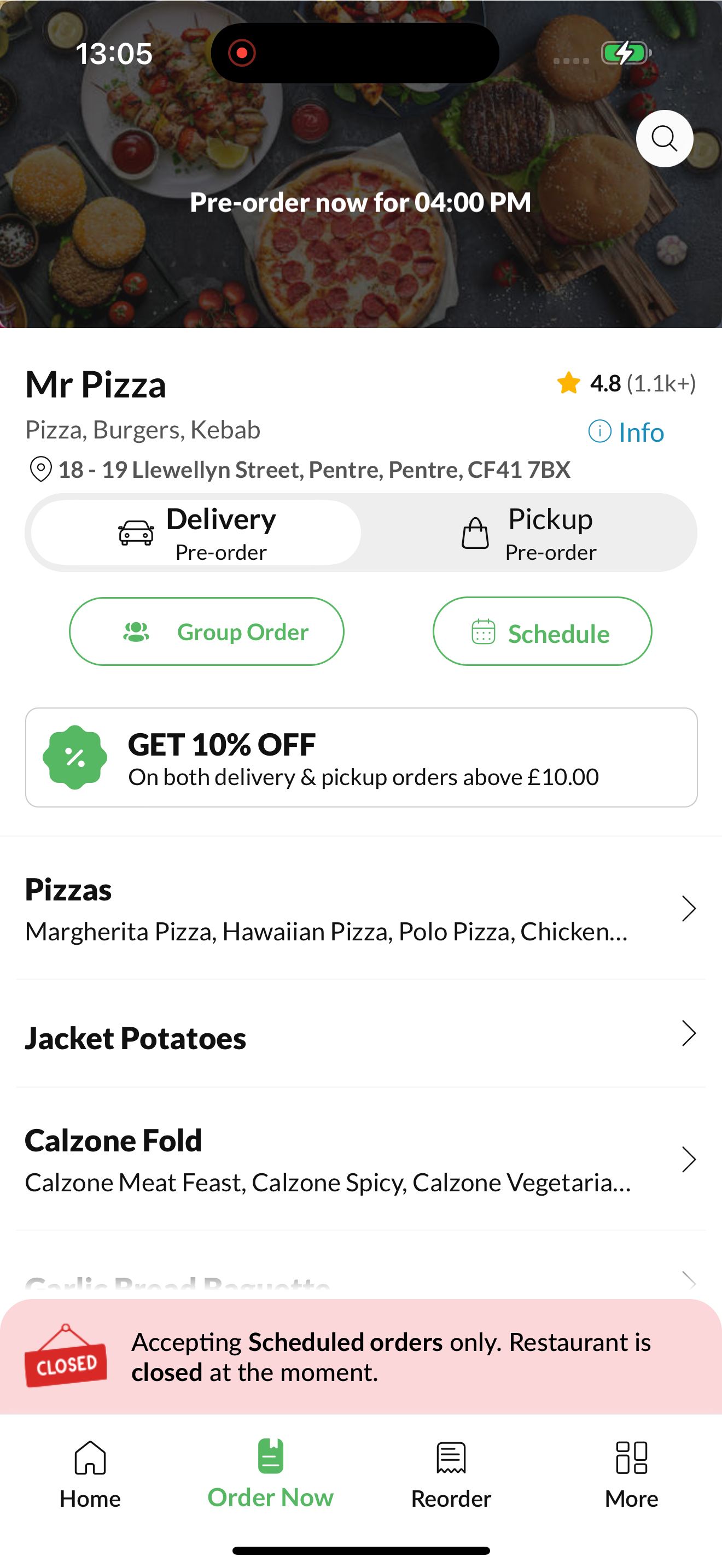Open the Pizzas menu category
This screenshot has width=722, height=1568.
coord(361,909)
